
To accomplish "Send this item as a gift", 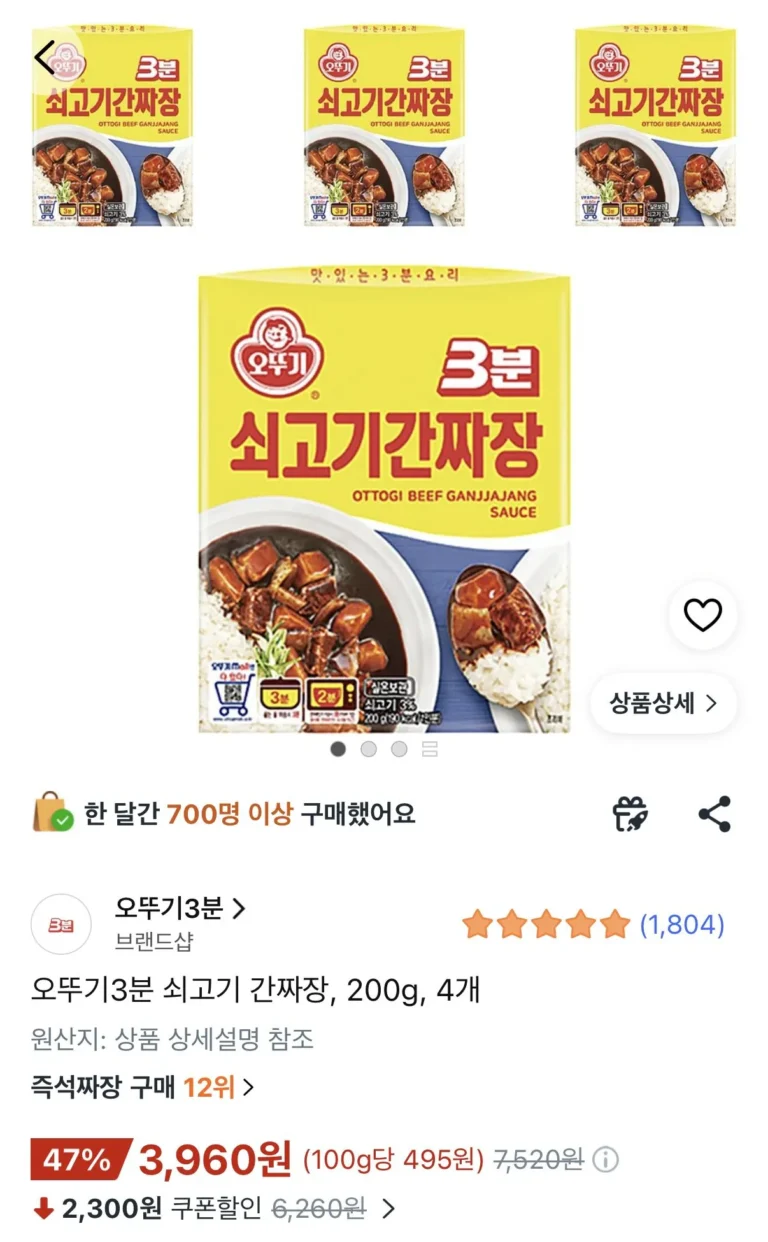I will coord(630,814).
